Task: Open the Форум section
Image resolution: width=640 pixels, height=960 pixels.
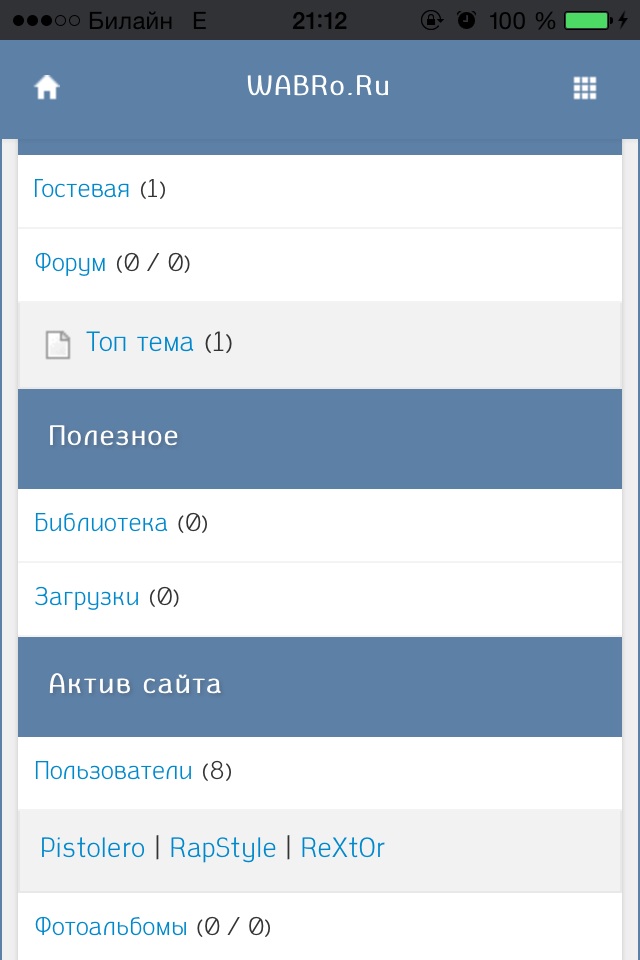Action: click(70, 263)
